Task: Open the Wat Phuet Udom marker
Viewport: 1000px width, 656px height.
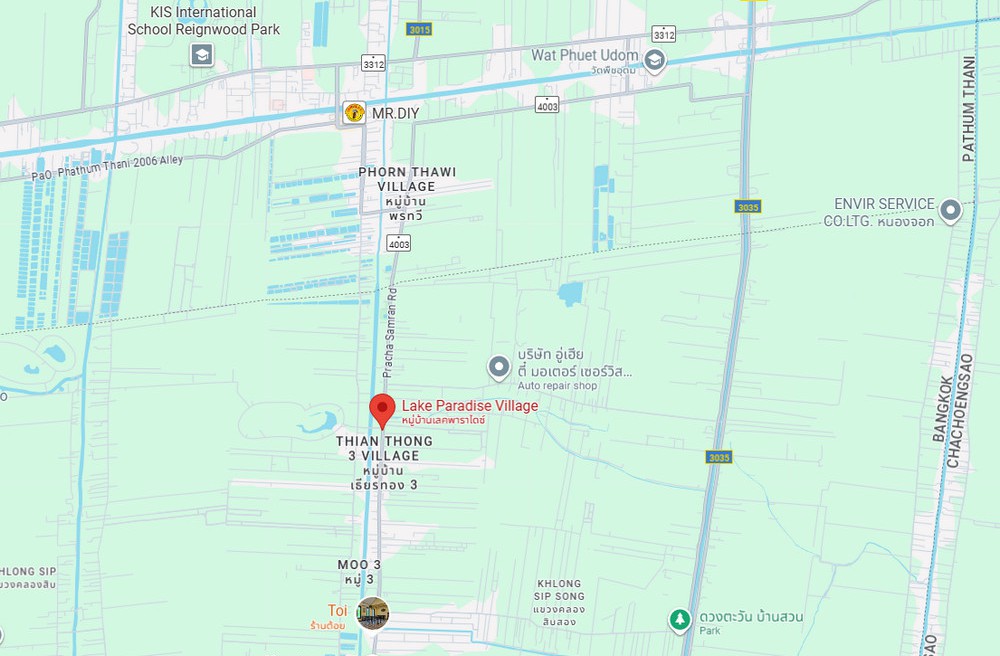Action: [x=654, y=62]
